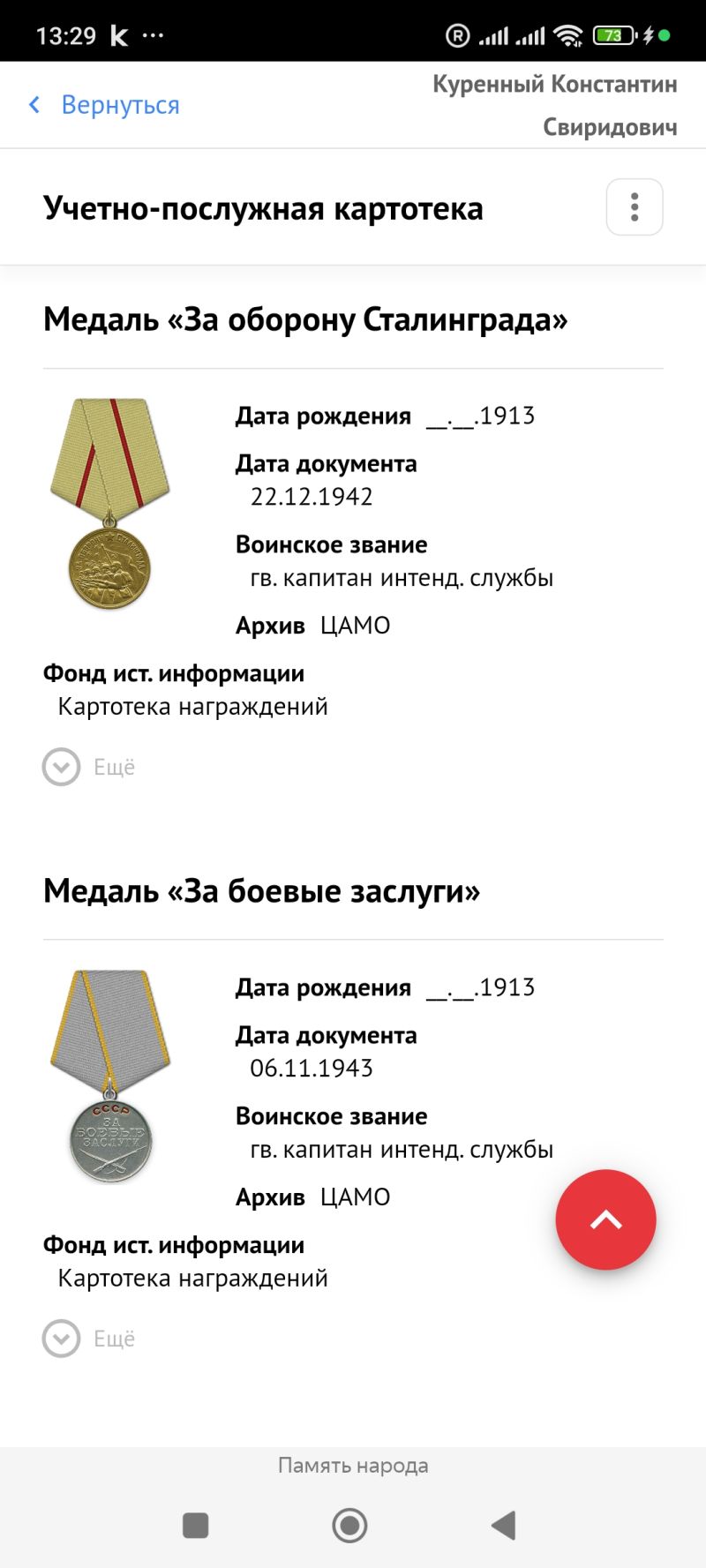Expand Ещё under Медаль «За боевые заслуги»
706x1568 pixels.
(x=89, y=1339)
